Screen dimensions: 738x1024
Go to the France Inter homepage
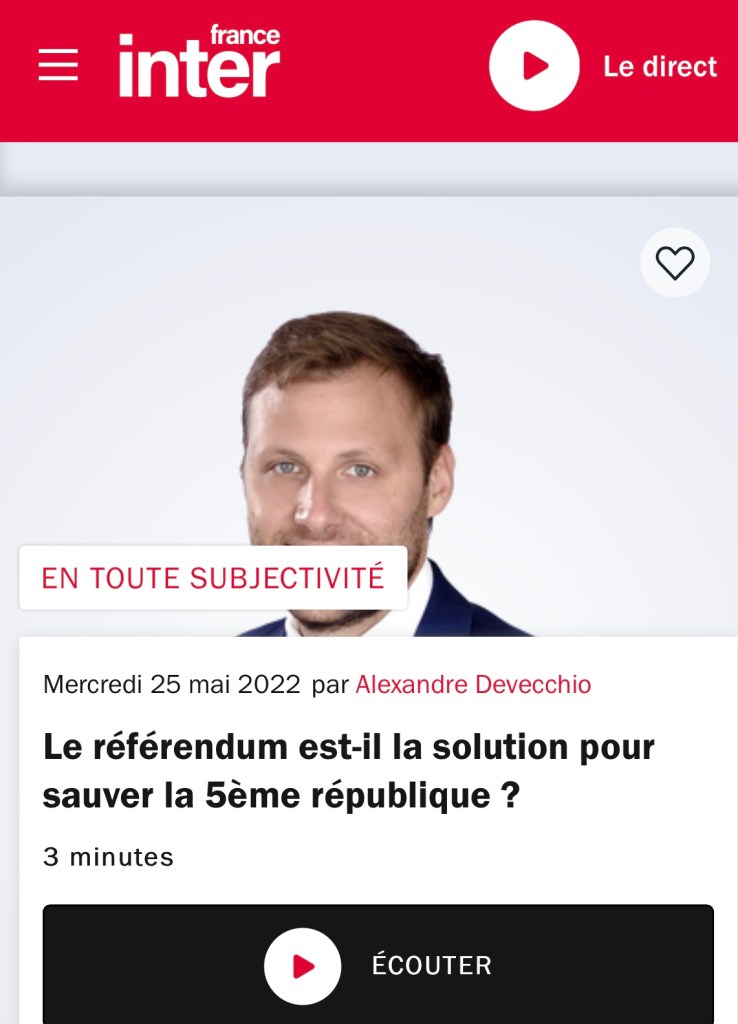199,63
